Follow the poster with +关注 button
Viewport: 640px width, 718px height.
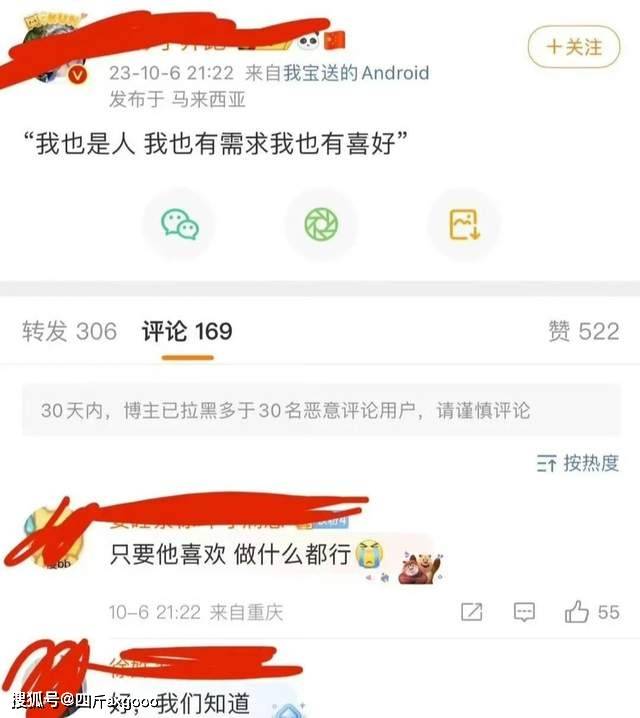coord(574,47)
